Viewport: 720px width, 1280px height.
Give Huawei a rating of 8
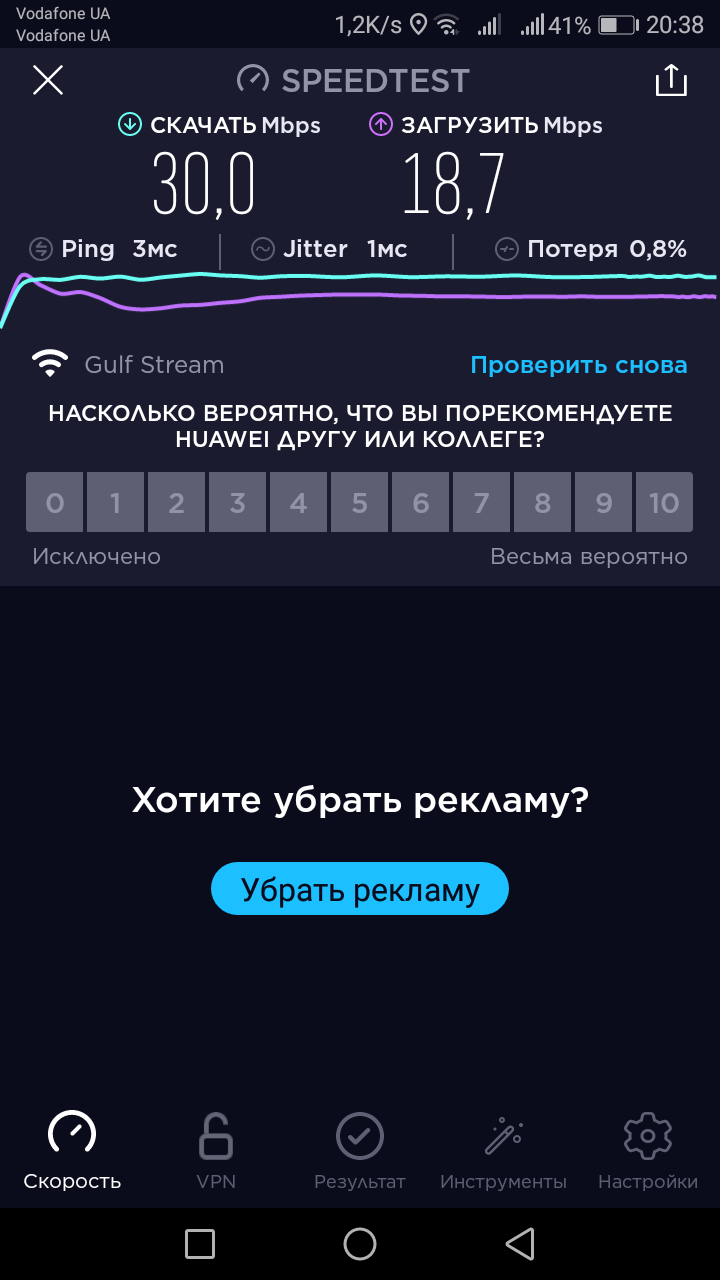point(542,502)
